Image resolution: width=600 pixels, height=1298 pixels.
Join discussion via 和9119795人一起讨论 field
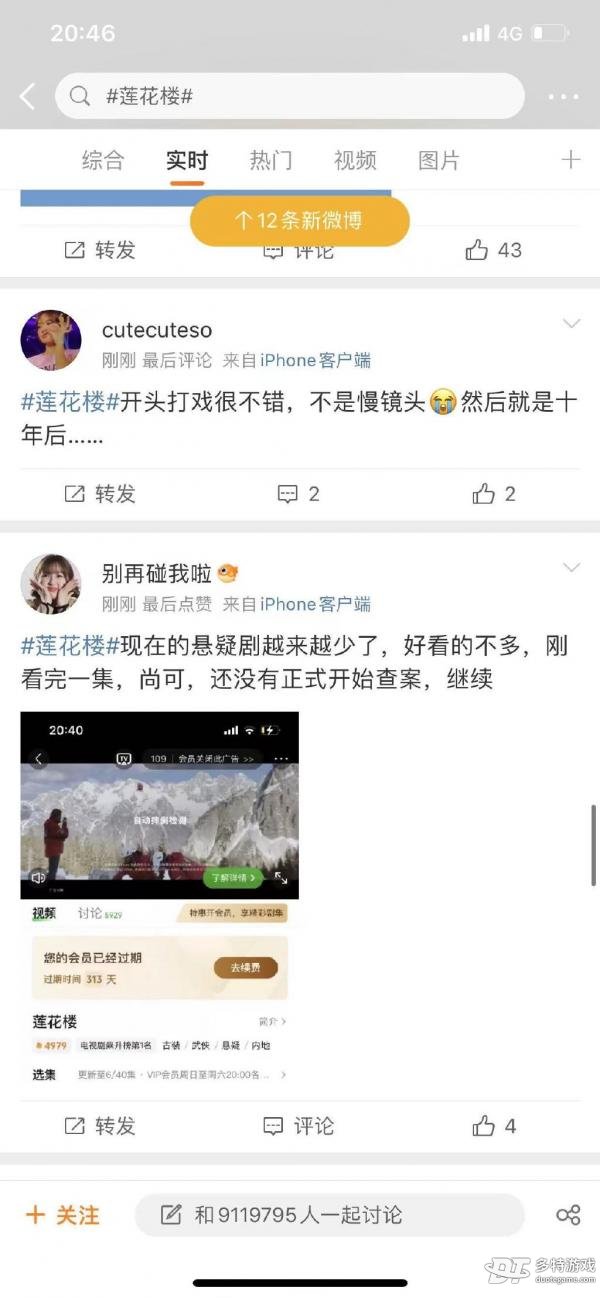coord(328,1215)
